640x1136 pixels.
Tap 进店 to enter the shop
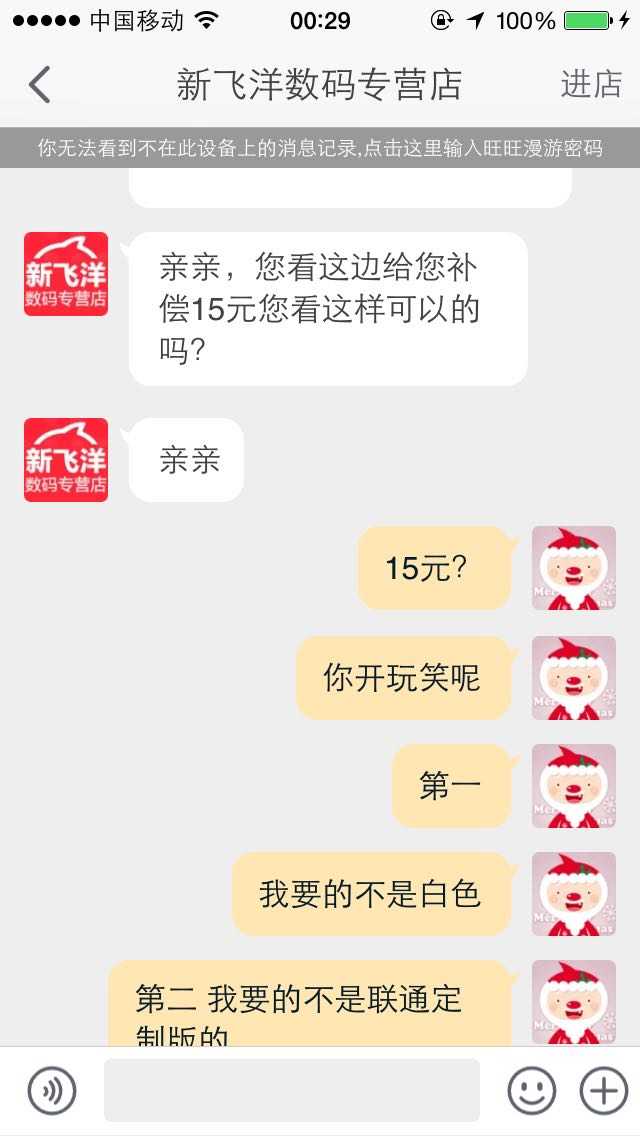(591, 85)
